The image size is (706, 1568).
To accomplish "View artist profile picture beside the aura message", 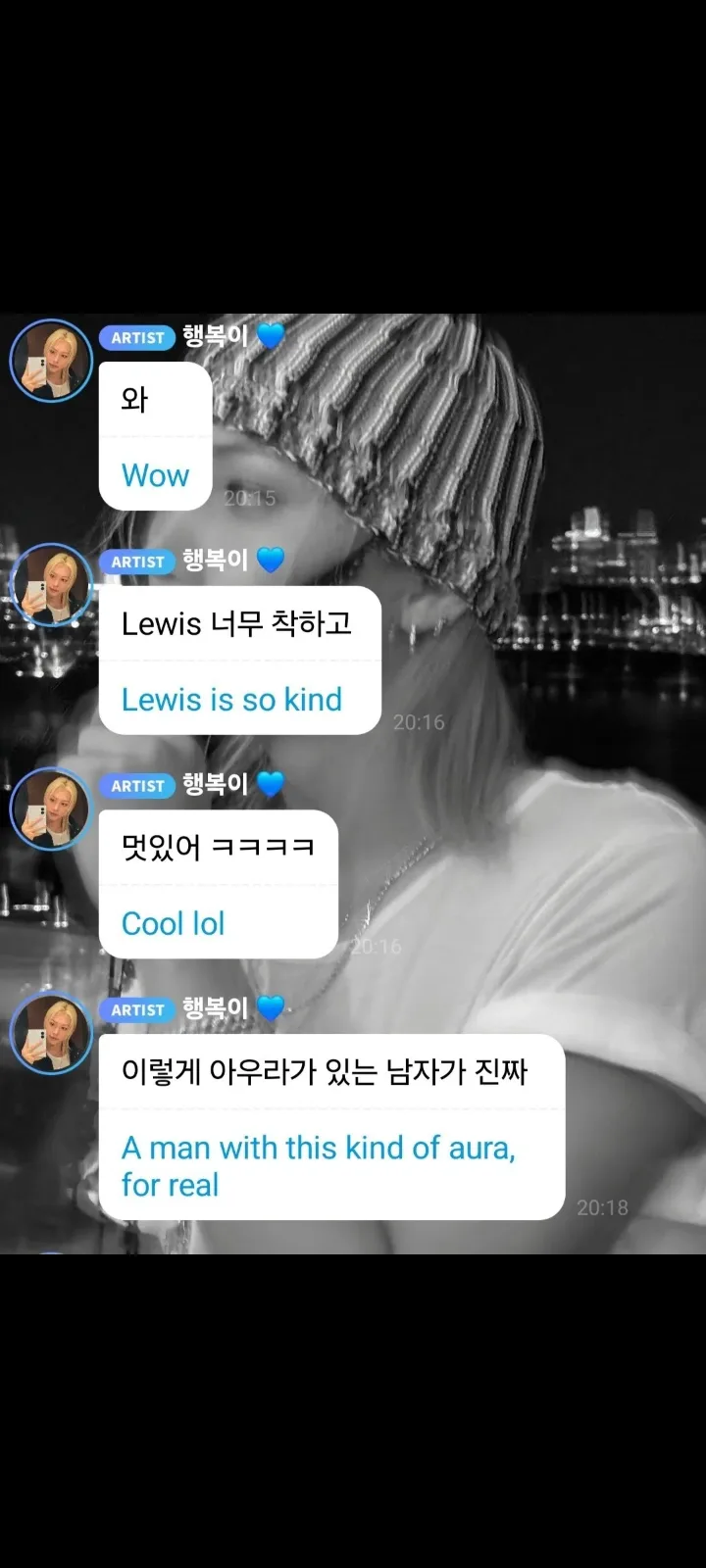I will [51, 1033].
